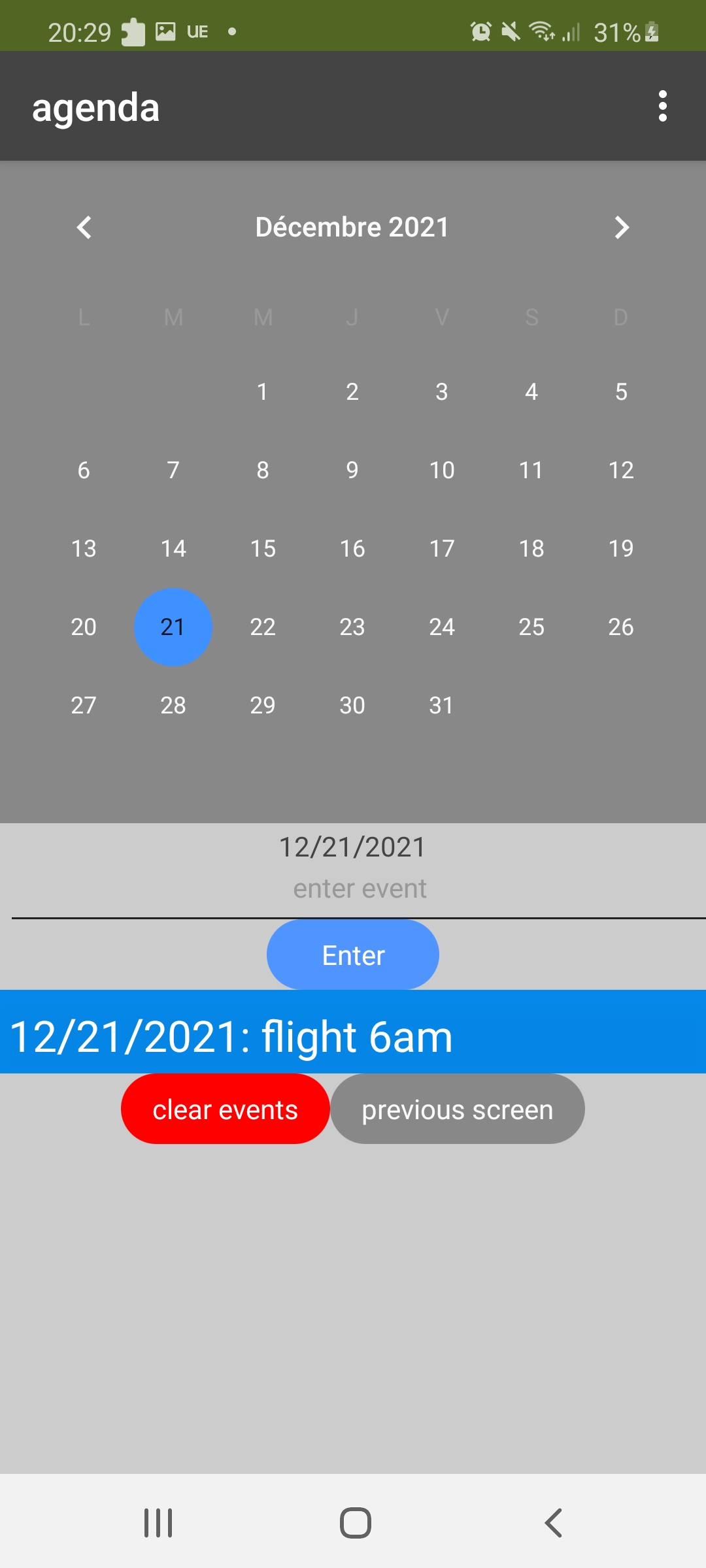Go to the previous month
Viewport: 706px width, 1568px height.
tap(84, 227)
